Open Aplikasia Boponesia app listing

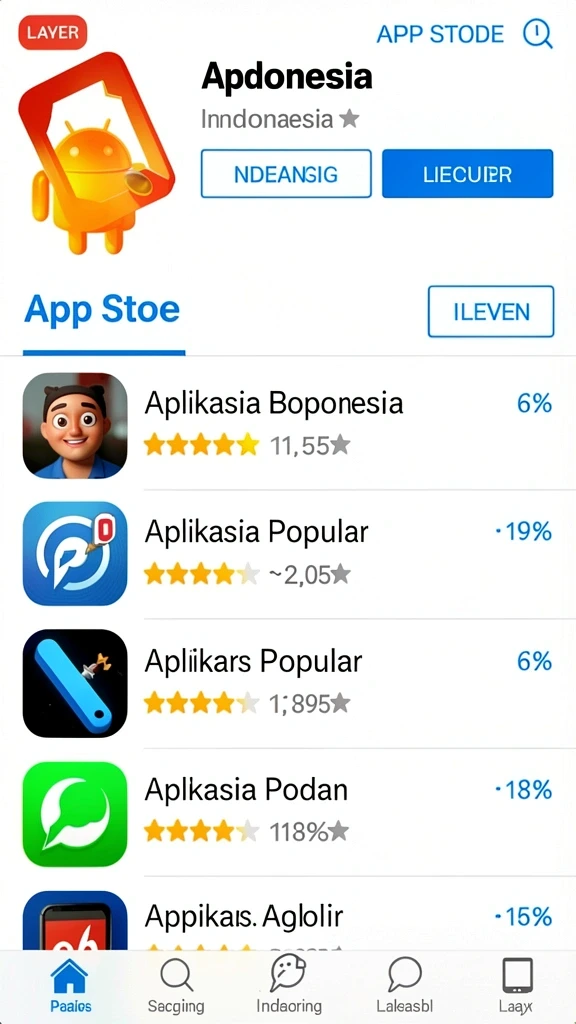pos(288,424)
